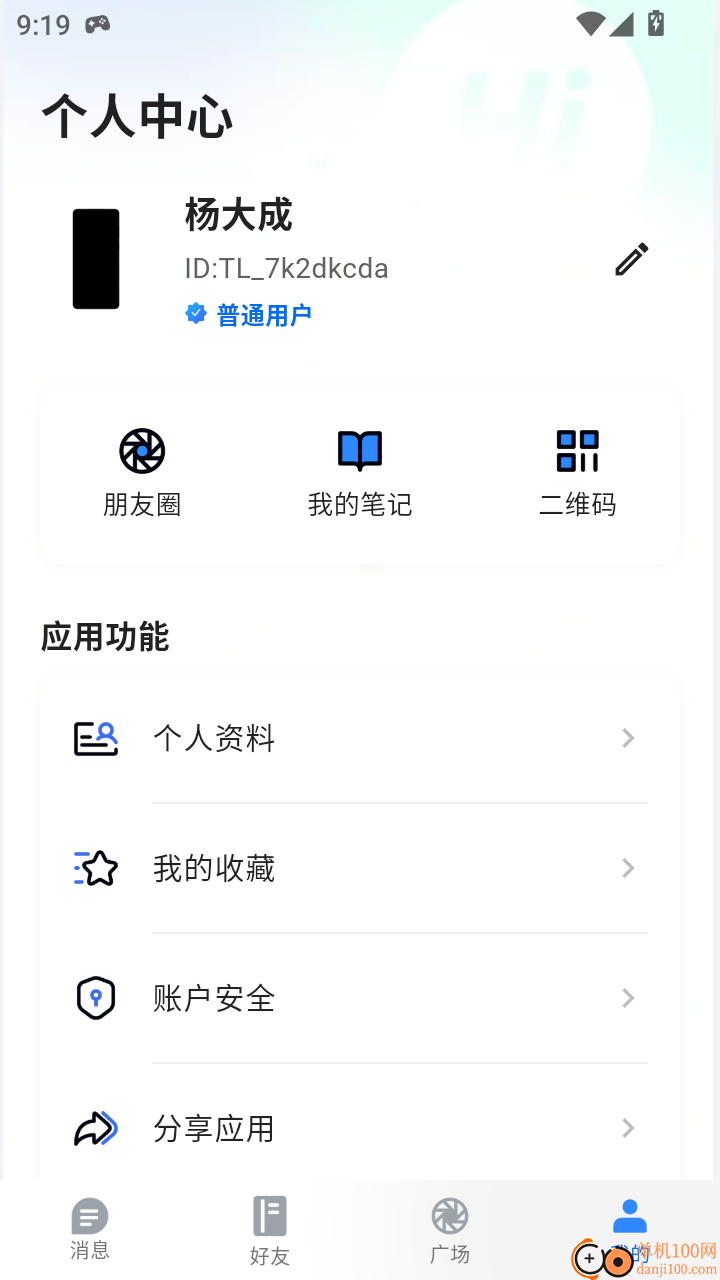The height and width of the screenshot is (1280, 720).
Task: Select the 个人资料 contact card icon
Action: point(95,738)
